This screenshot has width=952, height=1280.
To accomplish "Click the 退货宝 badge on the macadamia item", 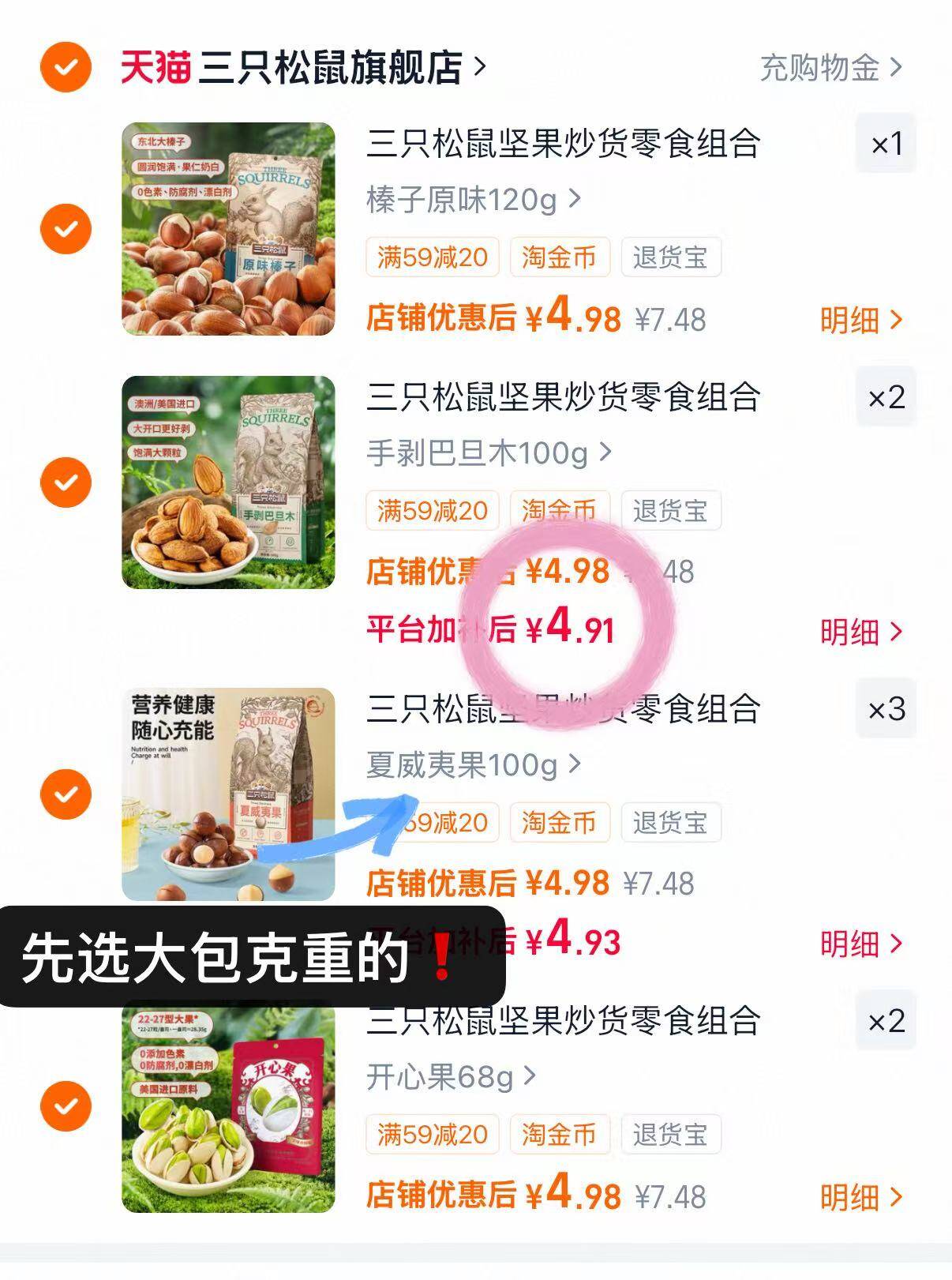I will point(669,822).
